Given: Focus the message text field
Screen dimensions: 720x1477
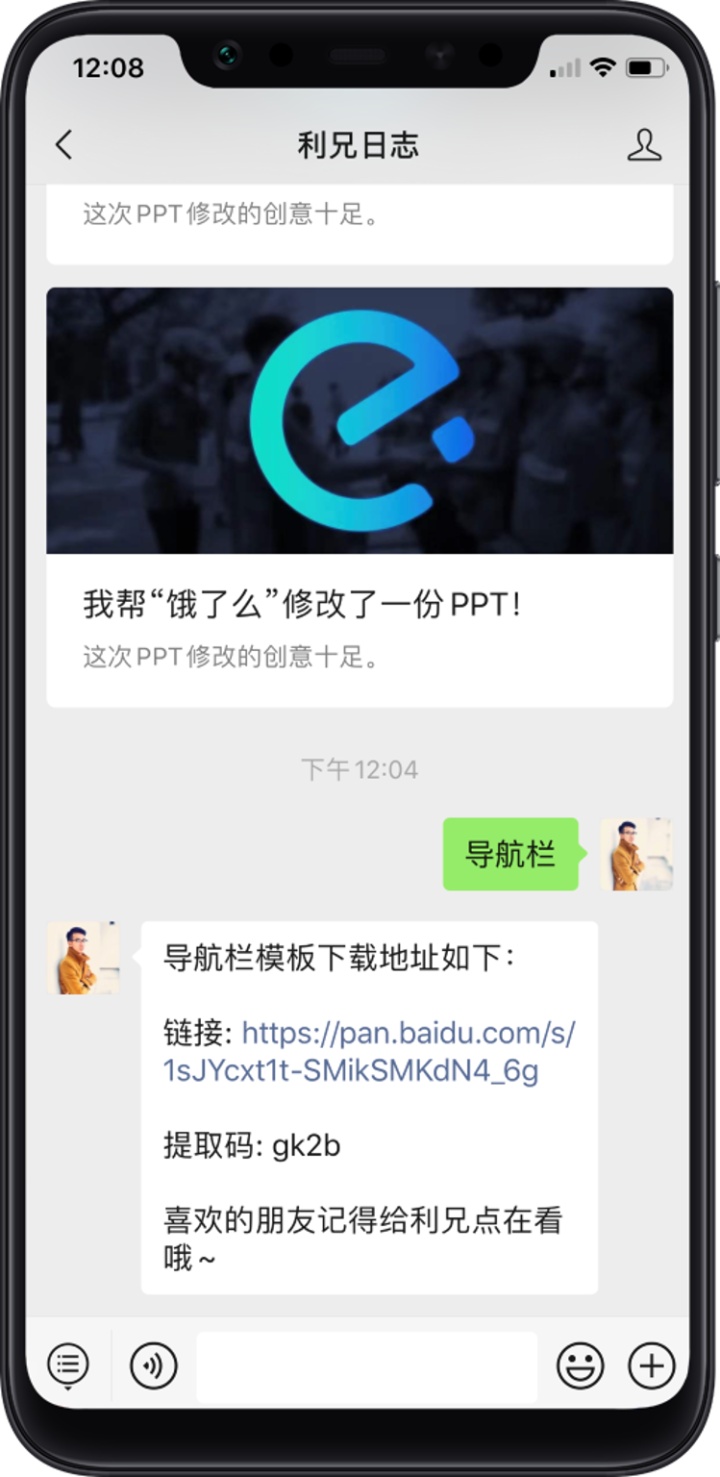Looking at the screenshot, I should coord(367,1366).
